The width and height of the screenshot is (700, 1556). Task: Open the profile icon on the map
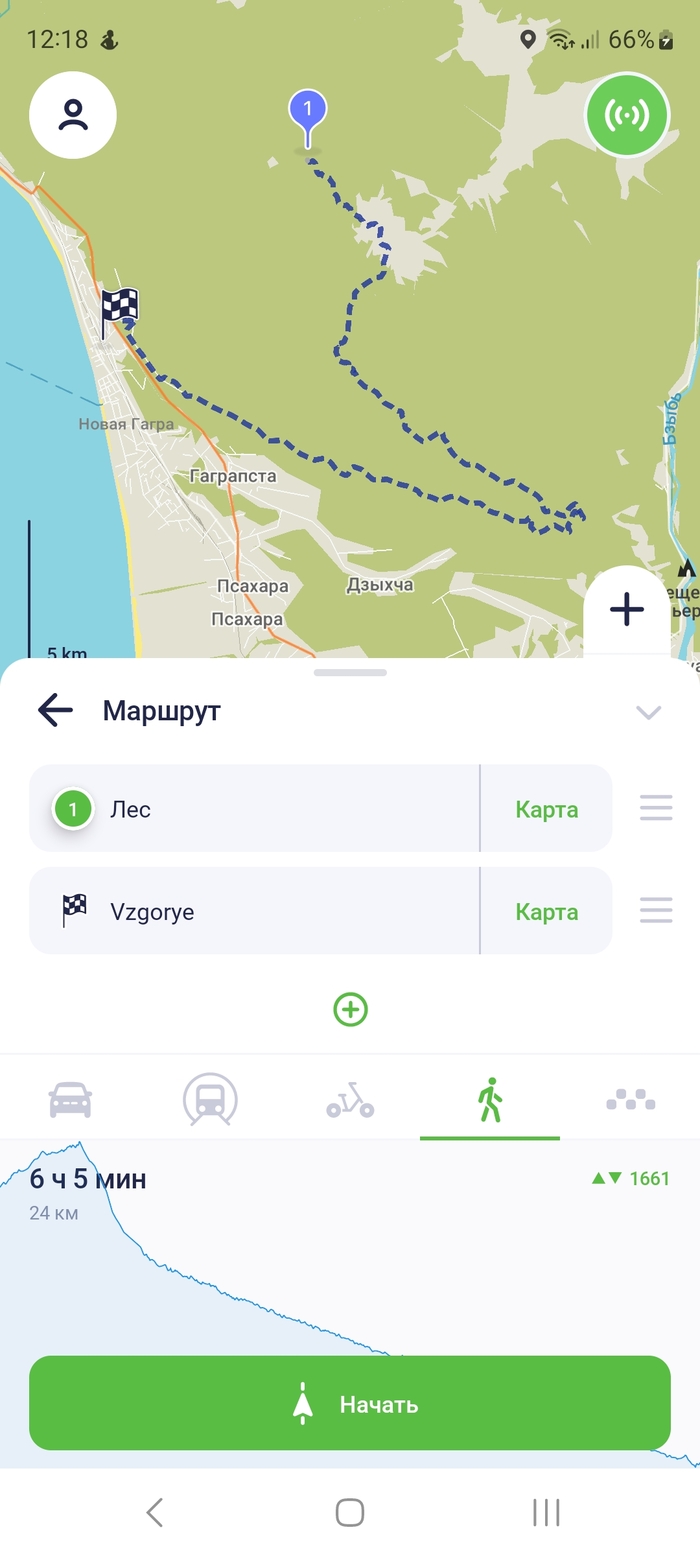(73, 115)
